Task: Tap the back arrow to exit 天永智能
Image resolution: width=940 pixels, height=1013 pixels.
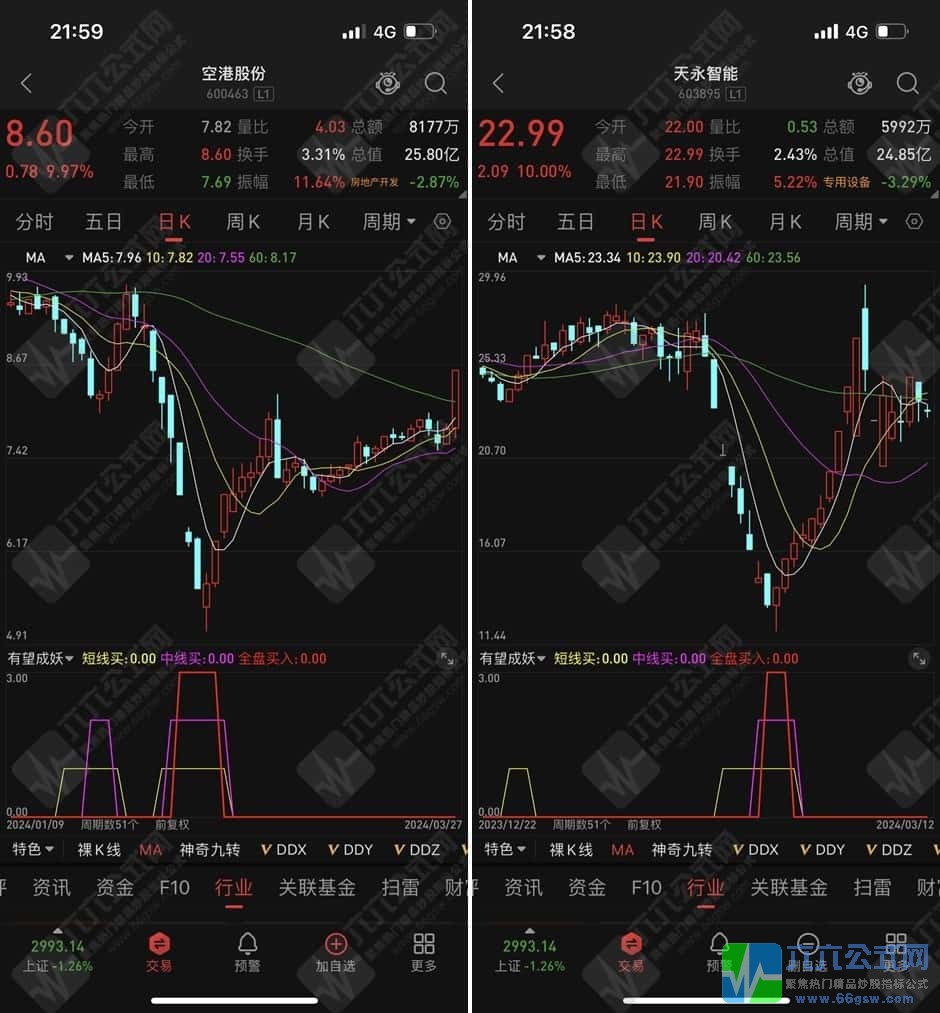Action: (x=496, y=84)
